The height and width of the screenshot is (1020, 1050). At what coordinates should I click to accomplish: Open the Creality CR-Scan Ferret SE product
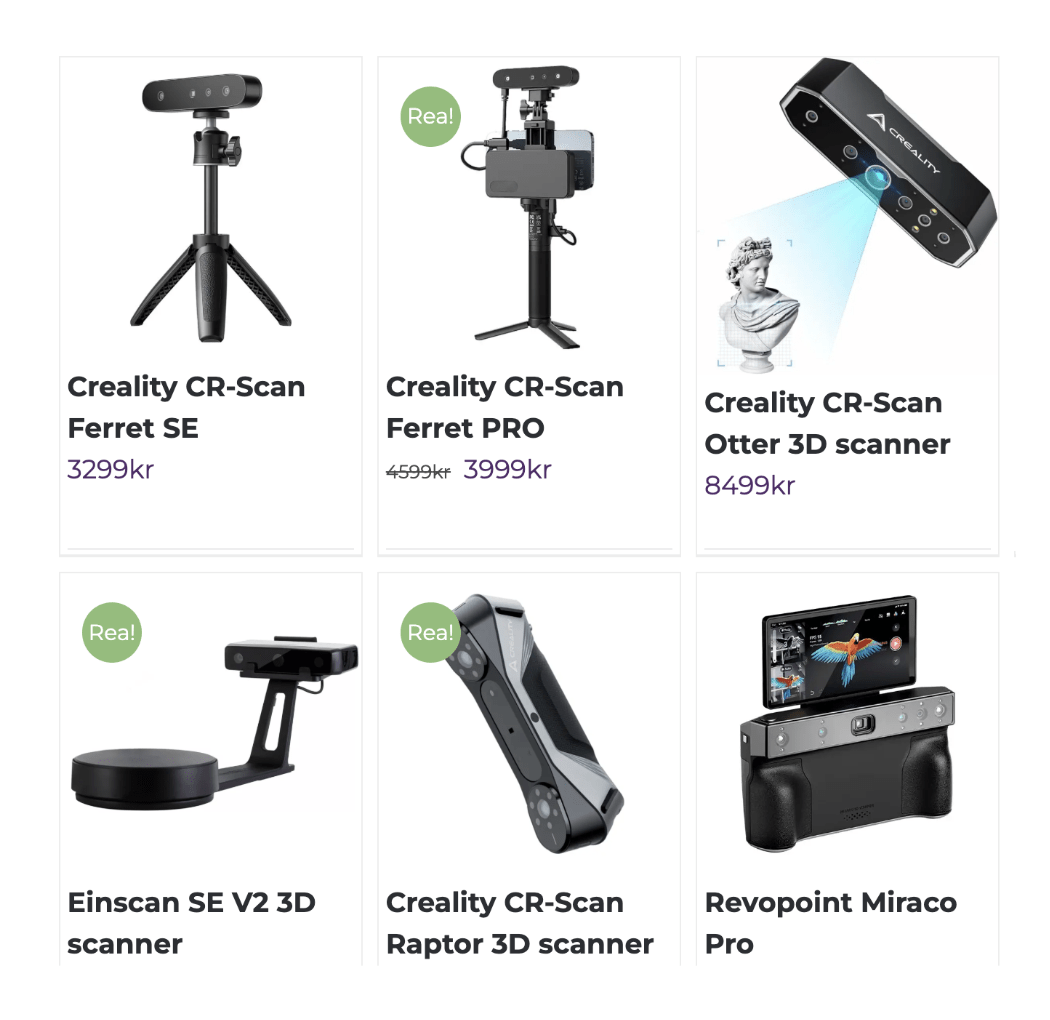pyautogui.click(x=186, y=406)
